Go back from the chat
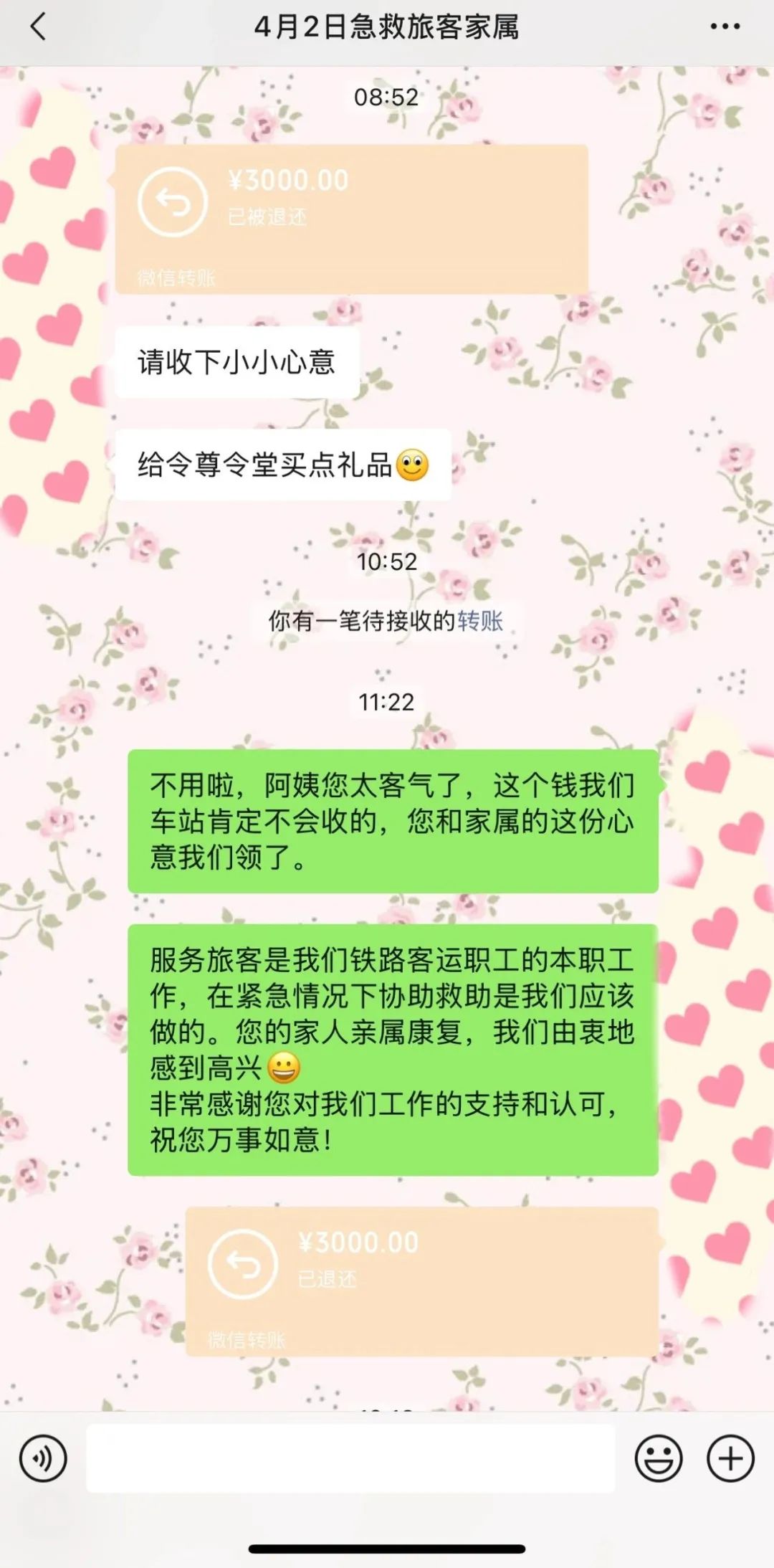Image resolution: width=774 pixels, height=1568 pixels. pos(39,27)
